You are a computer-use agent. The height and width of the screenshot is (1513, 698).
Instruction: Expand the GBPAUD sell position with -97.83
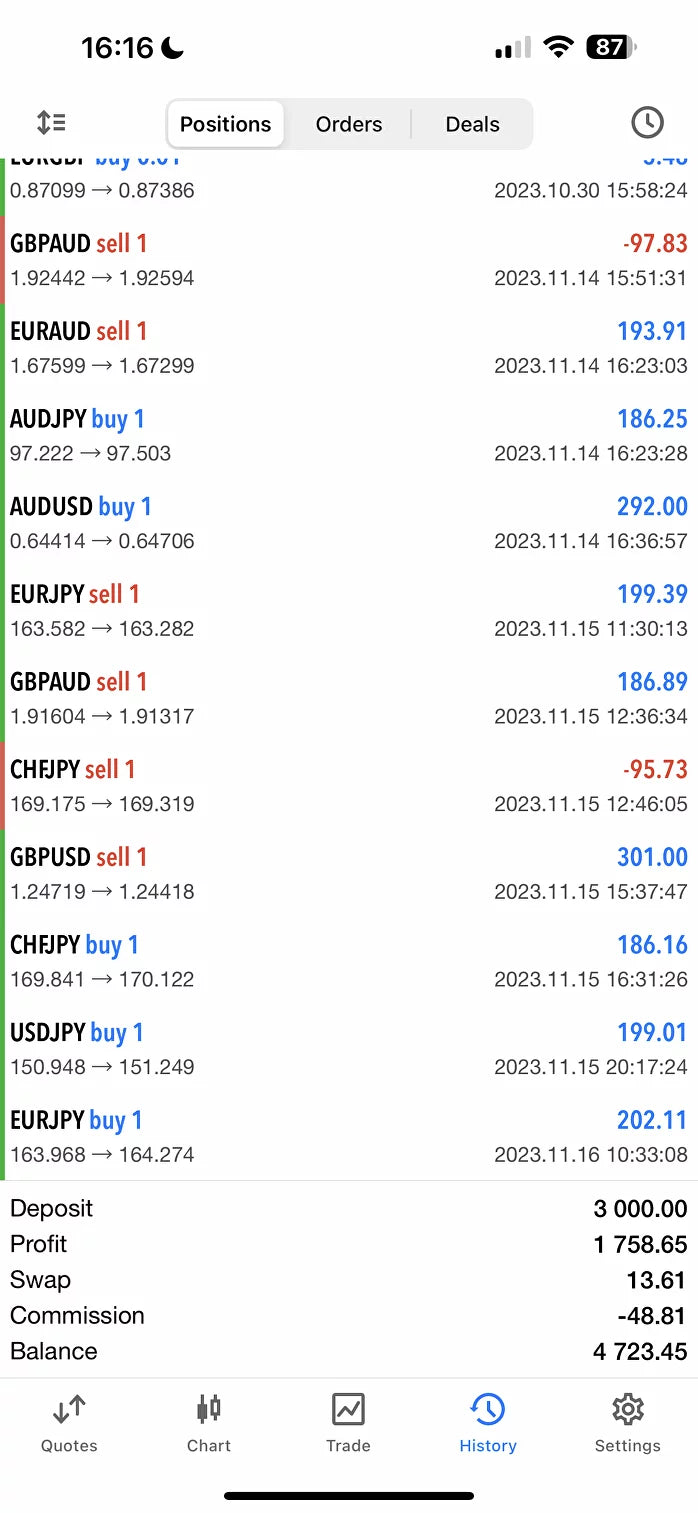349,260
